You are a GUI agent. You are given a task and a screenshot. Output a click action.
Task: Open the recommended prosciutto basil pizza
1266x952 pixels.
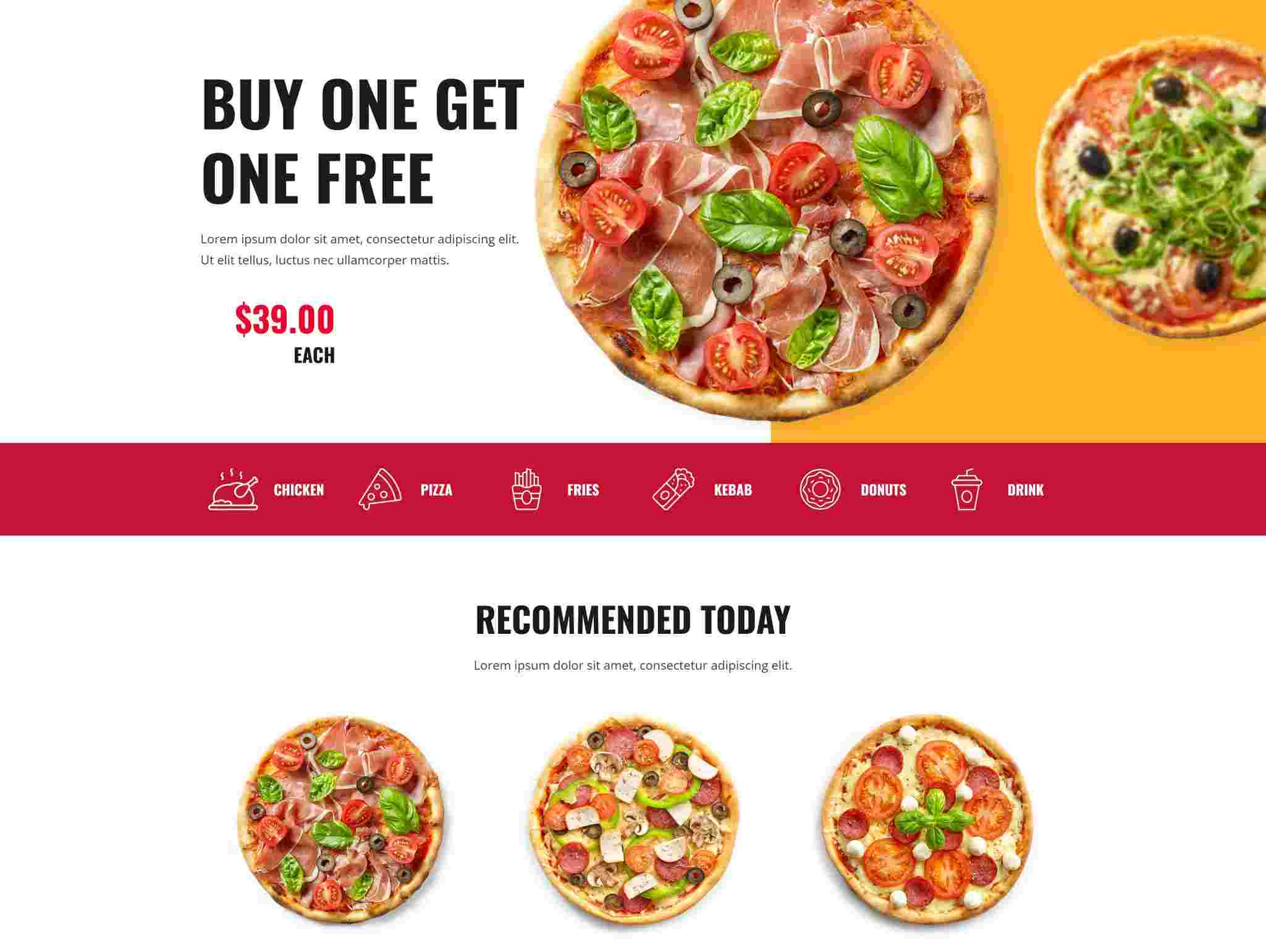[340, 819]
